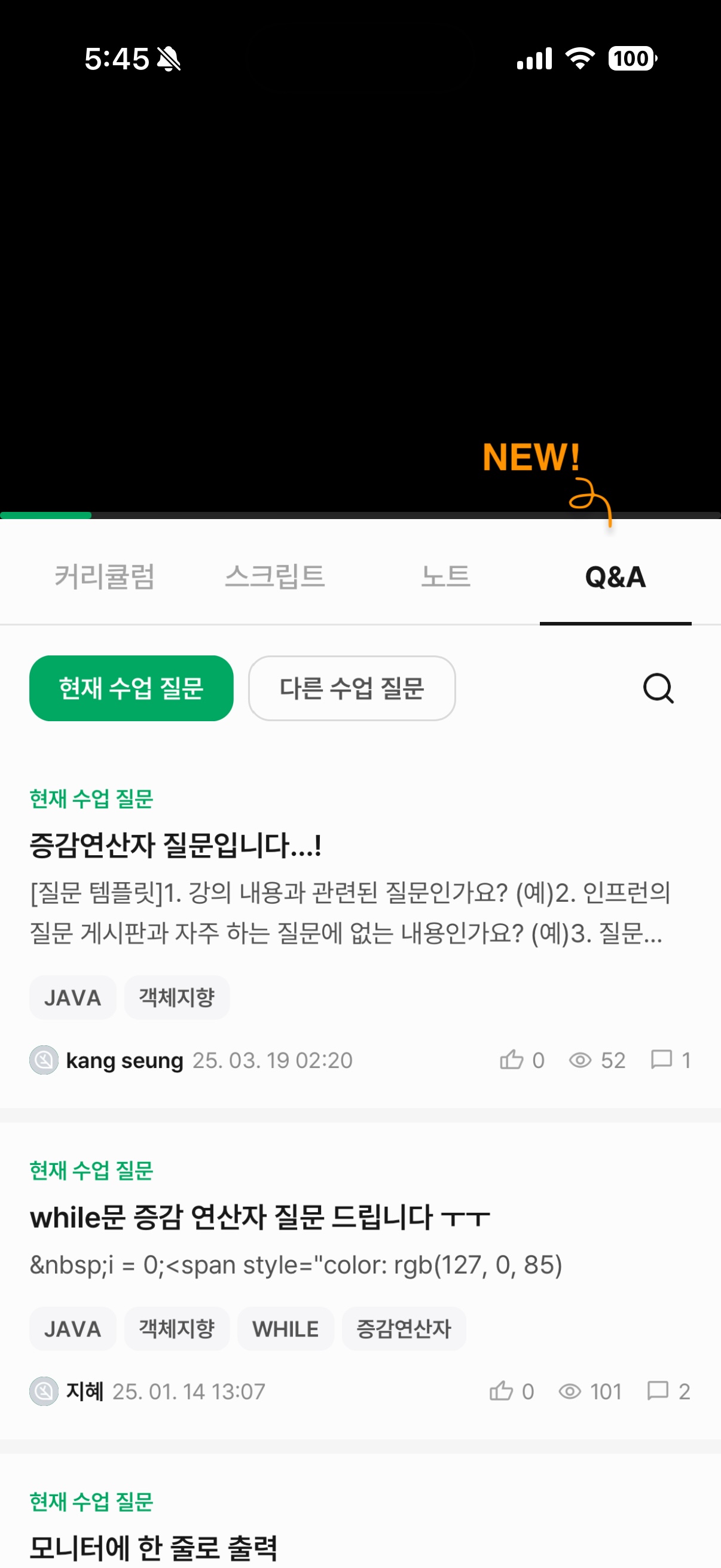Open the 모니터에 한 줄로 출력 question

pyautogui.click(x=153, y=1546)
